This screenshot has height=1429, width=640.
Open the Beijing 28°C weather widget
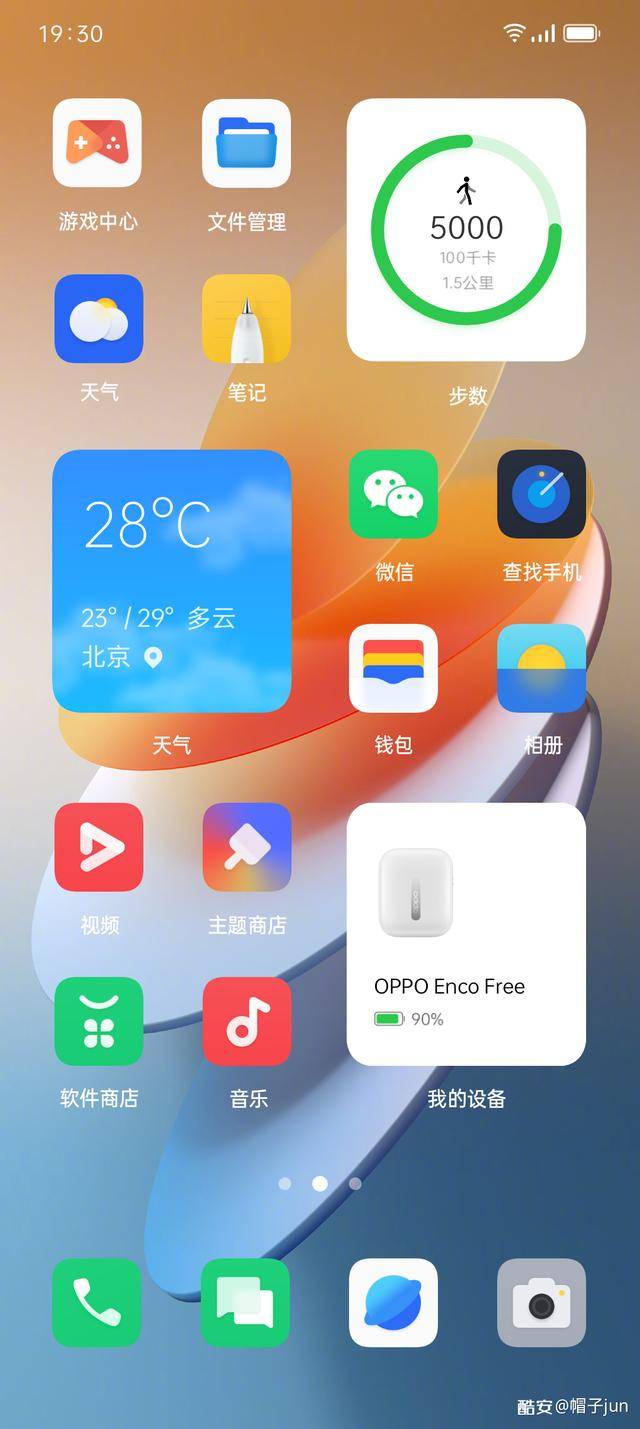coord(171,580)
